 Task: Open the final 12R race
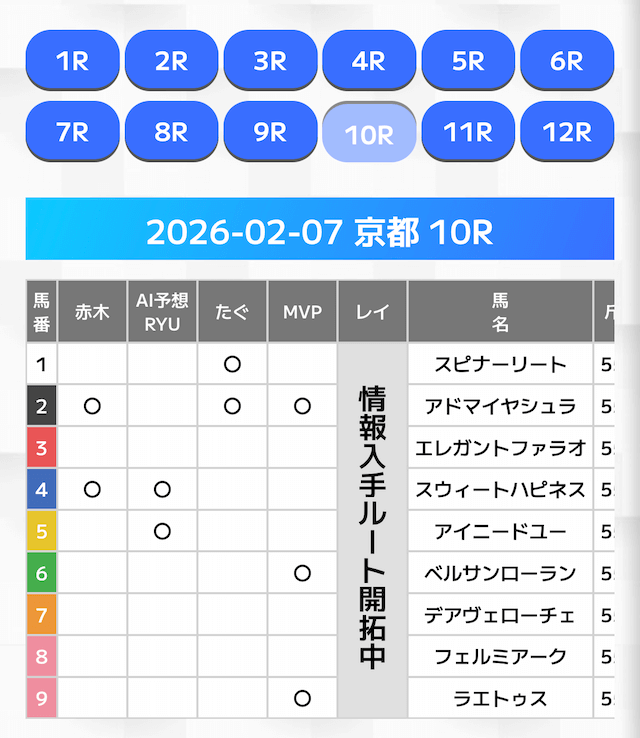pyautogui.click(x=567, y=132)
